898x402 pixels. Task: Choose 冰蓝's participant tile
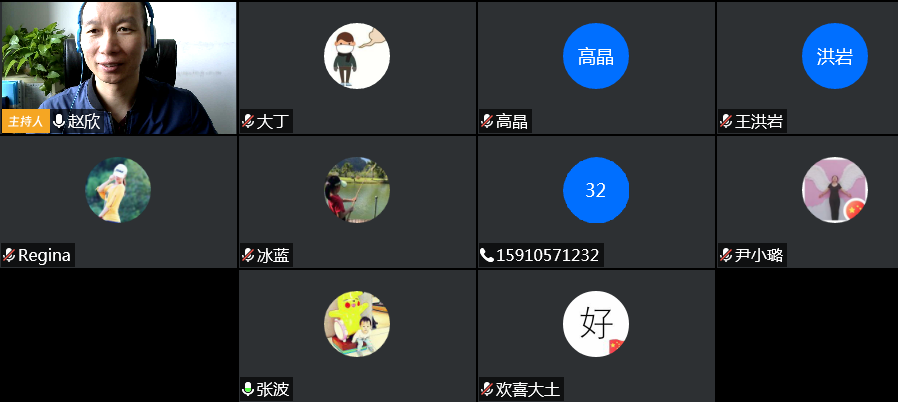coord(357,201)
